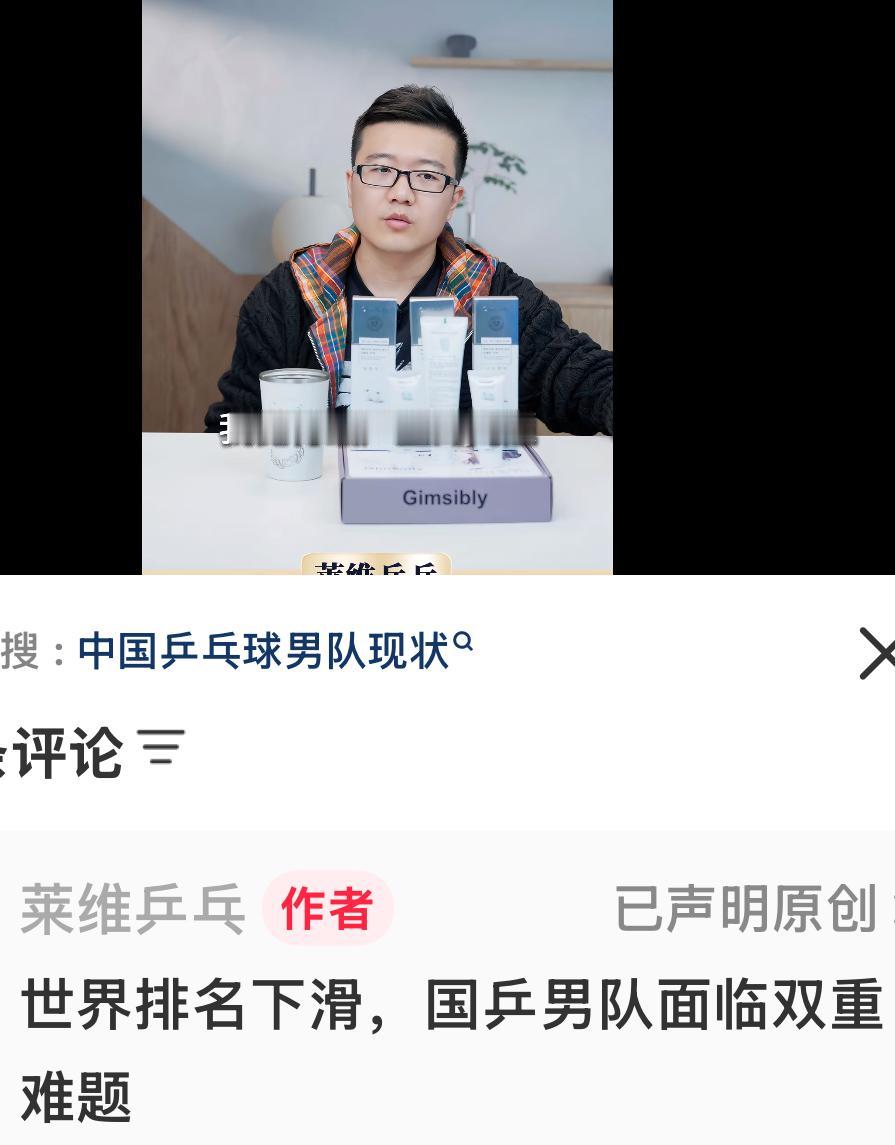Click the black letterbox area beside the video
895x1145 pixels.
(x=70, y=290)
